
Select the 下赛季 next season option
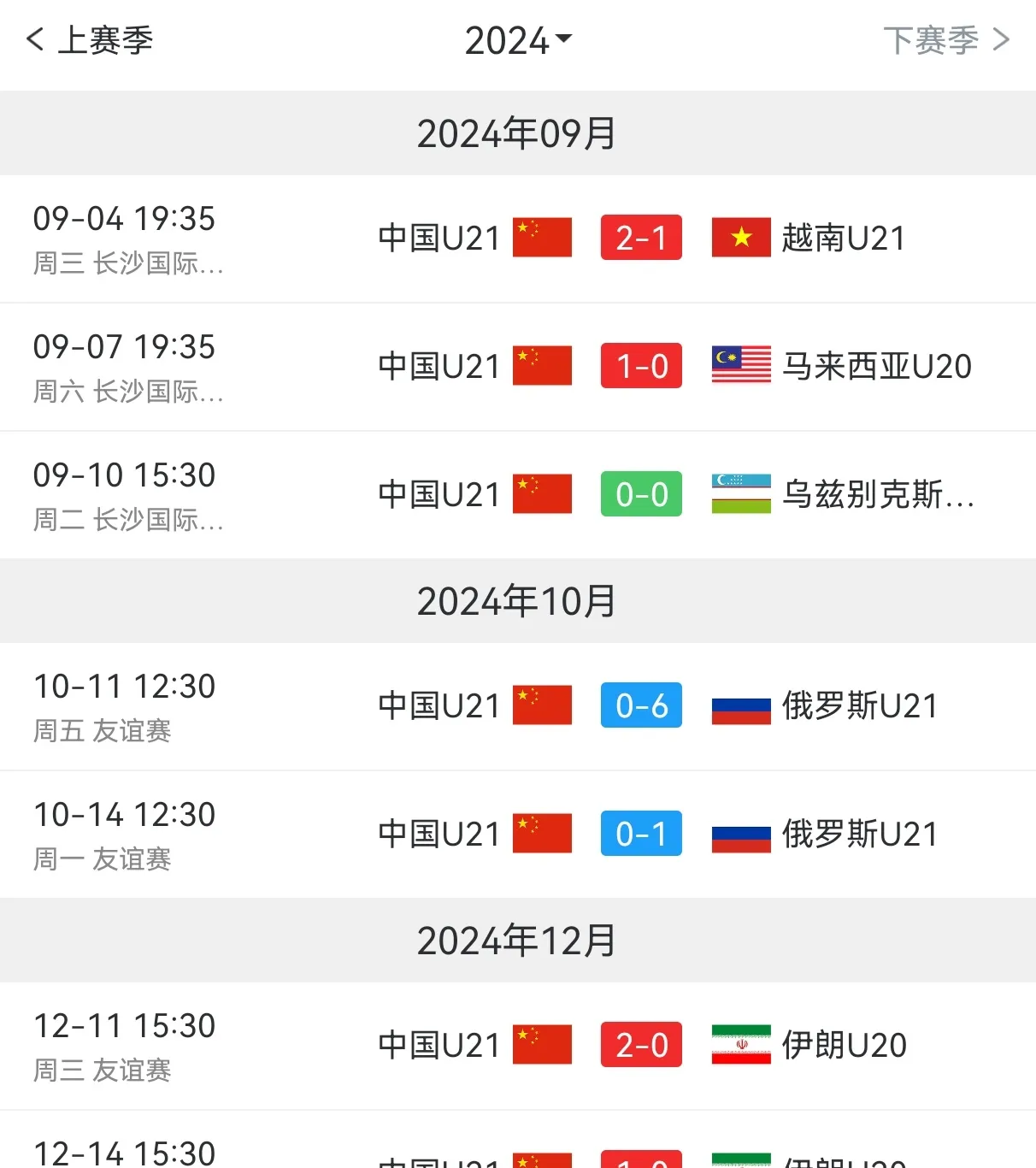pos(932,39)
